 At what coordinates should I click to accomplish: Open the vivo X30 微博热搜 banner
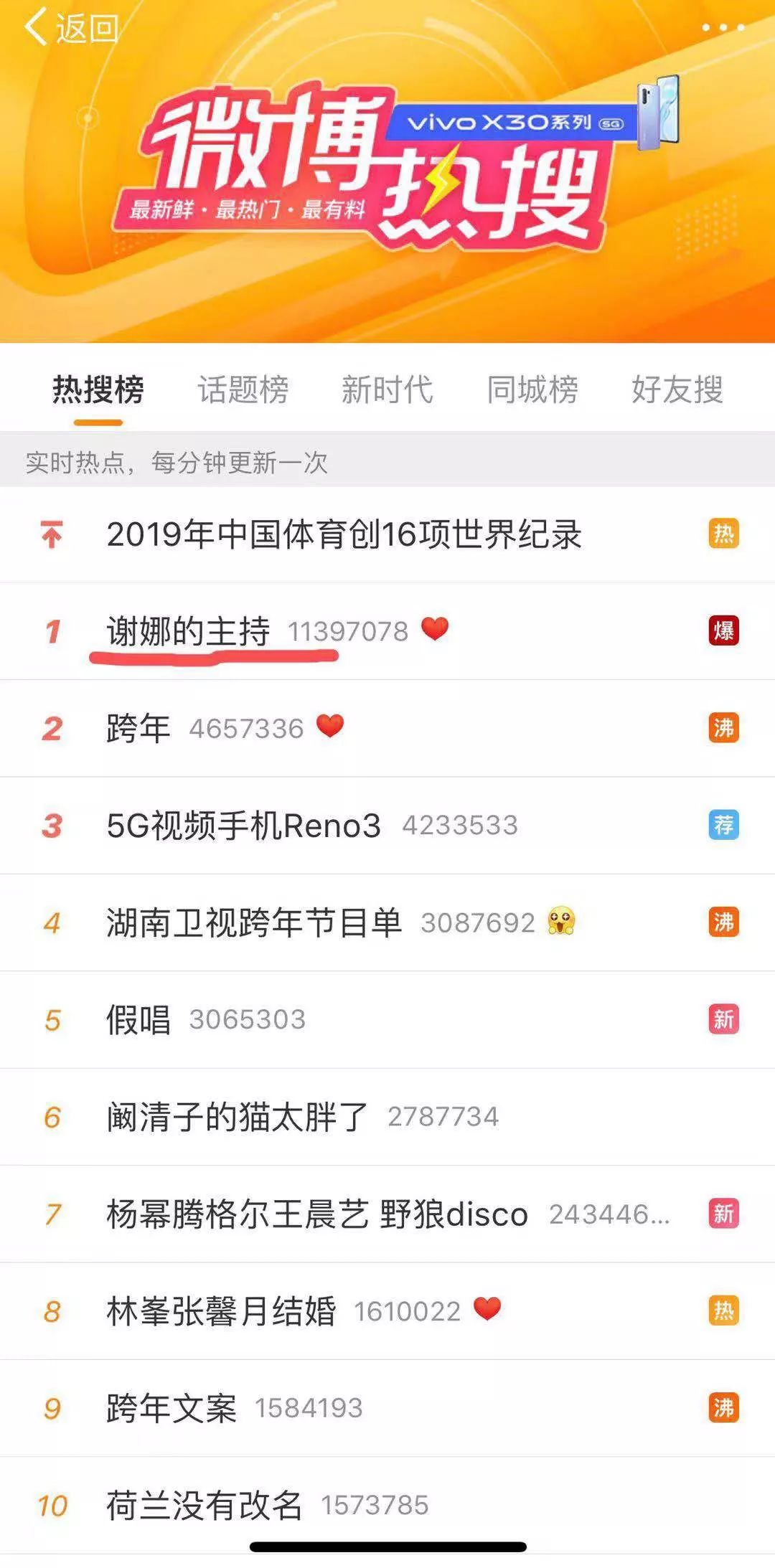pos(387,172)
